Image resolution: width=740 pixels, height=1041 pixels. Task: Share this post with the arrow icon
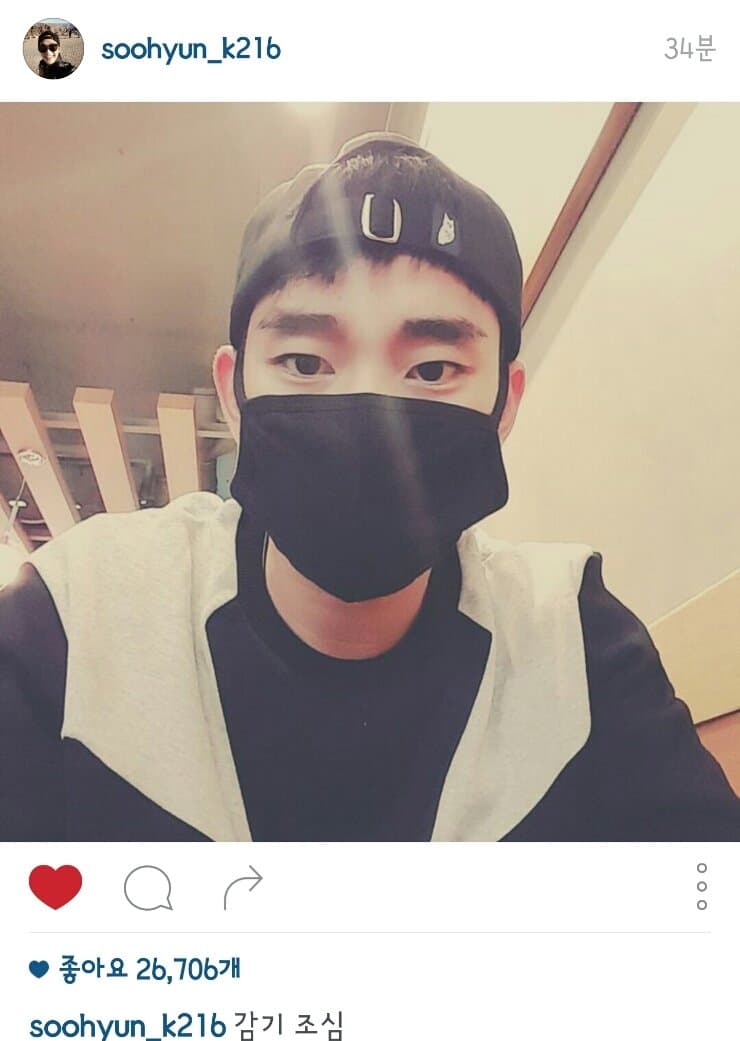point(243,887)
